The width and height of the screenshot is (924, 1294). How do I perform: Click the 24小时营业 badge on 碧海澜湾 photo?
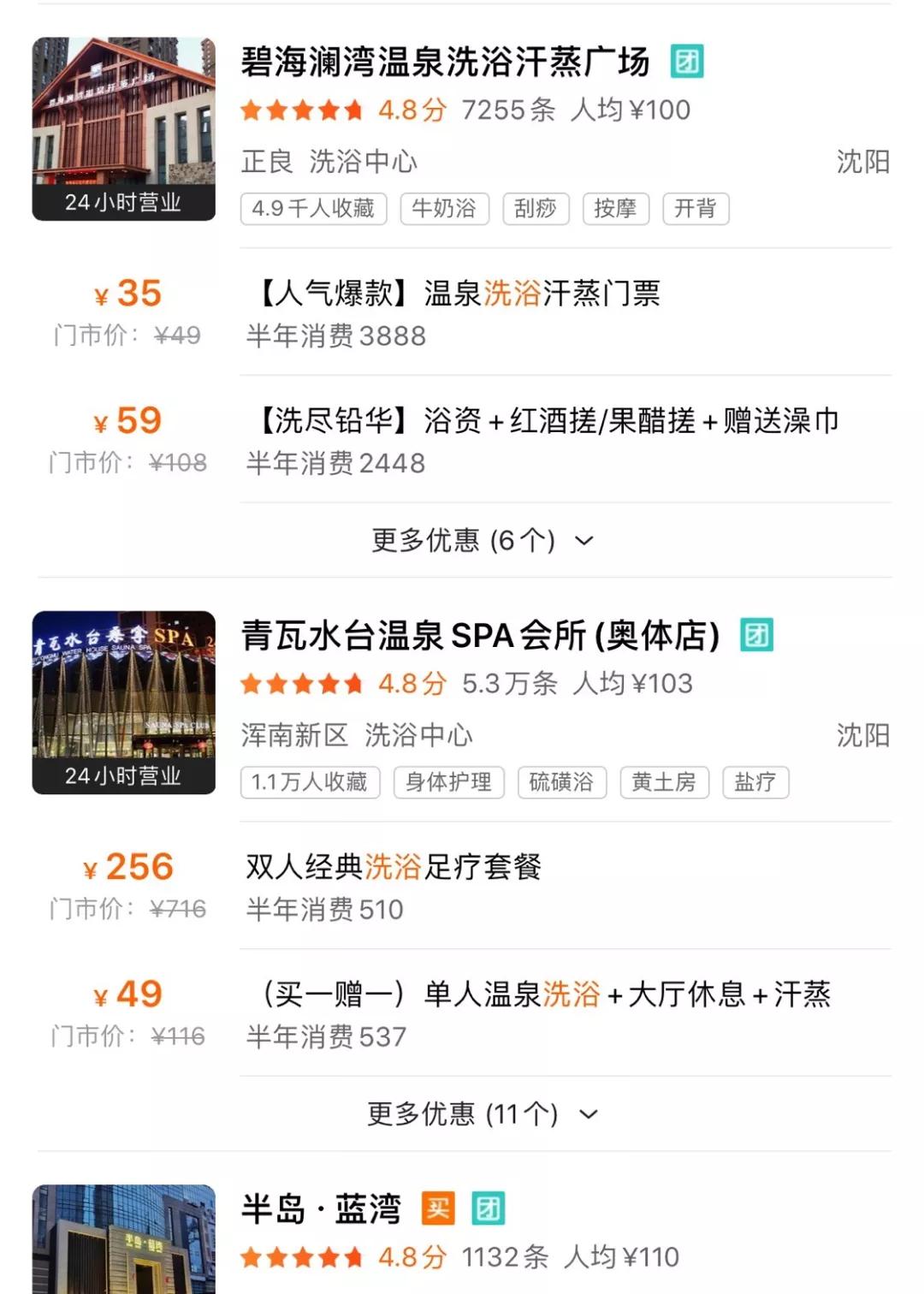click(122, 204)
